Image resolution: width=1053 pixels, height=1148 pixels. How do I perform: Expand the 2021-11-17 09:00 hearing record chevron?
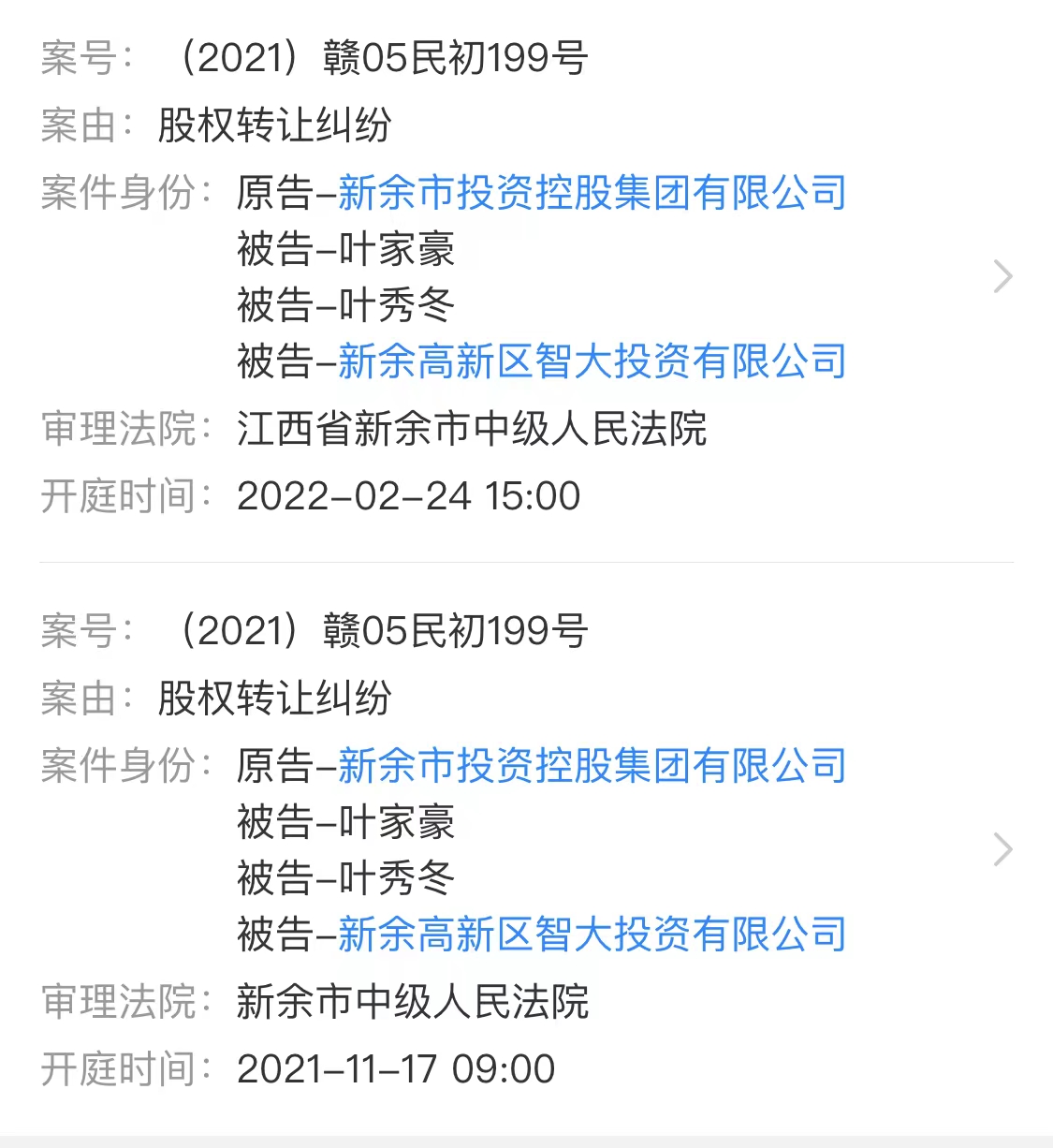click(x=1002, y=850)
